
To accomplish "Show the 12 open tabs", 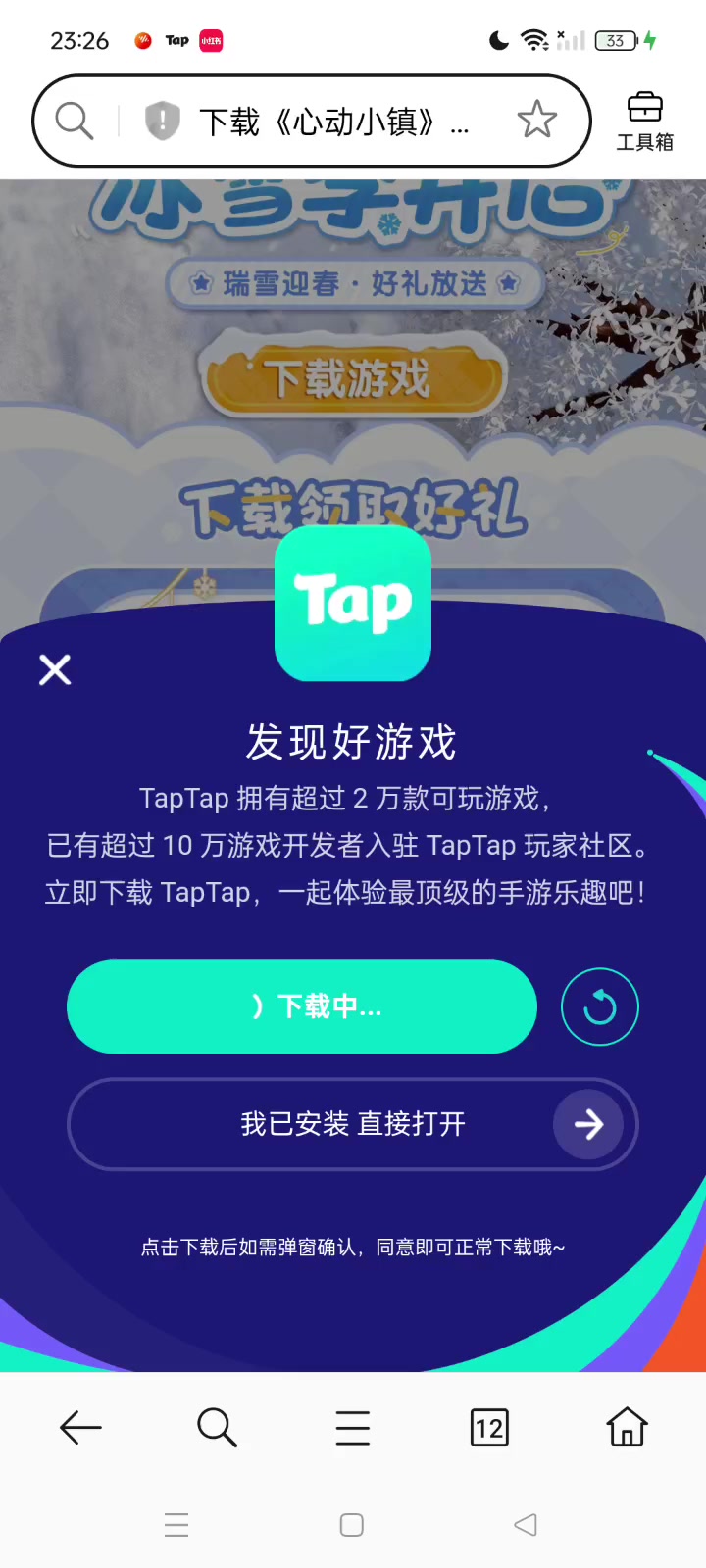I will point(489,1428).
